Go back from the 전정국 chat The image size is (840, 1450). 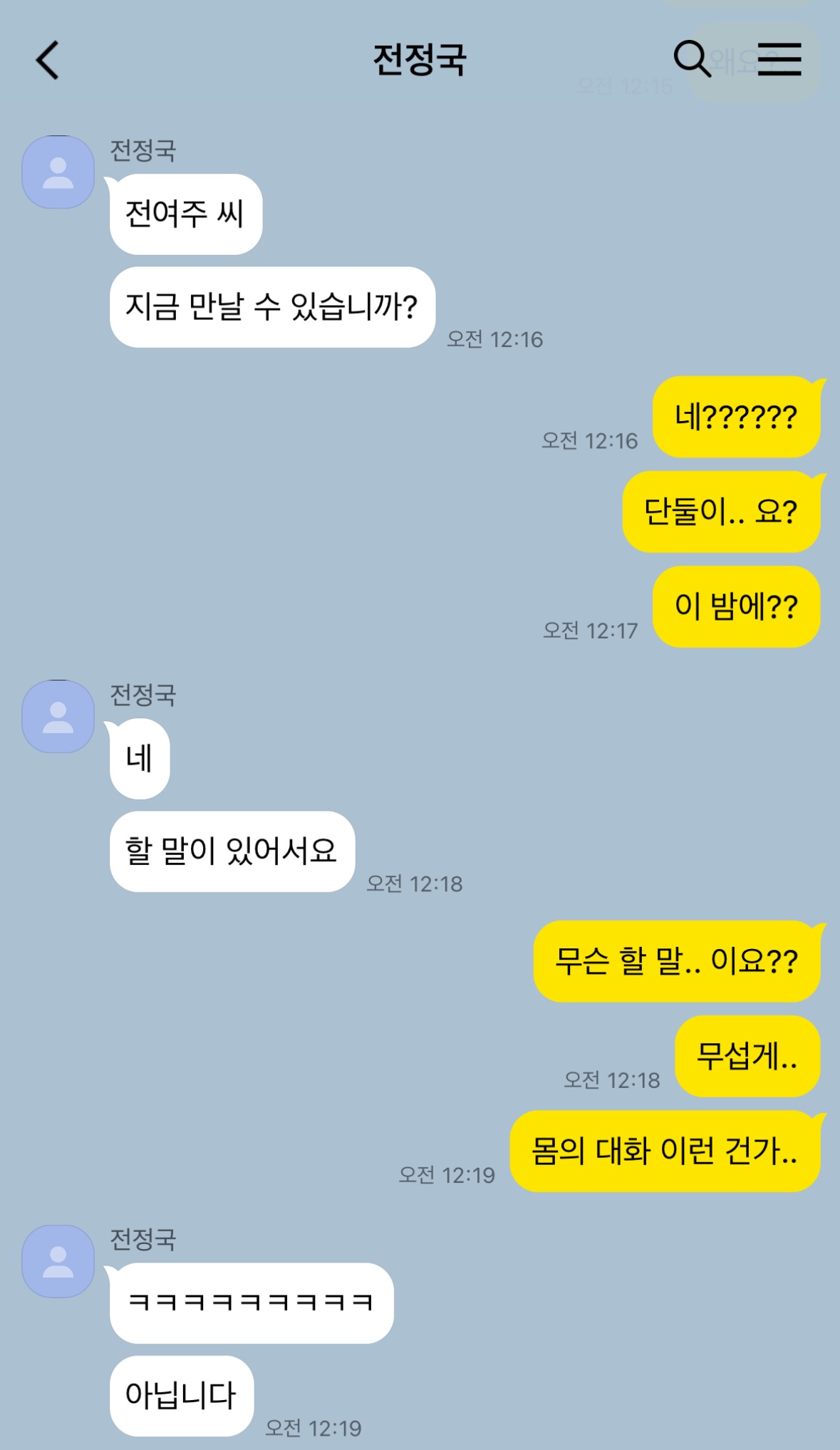pyautogui.click(x=47, y=60)
